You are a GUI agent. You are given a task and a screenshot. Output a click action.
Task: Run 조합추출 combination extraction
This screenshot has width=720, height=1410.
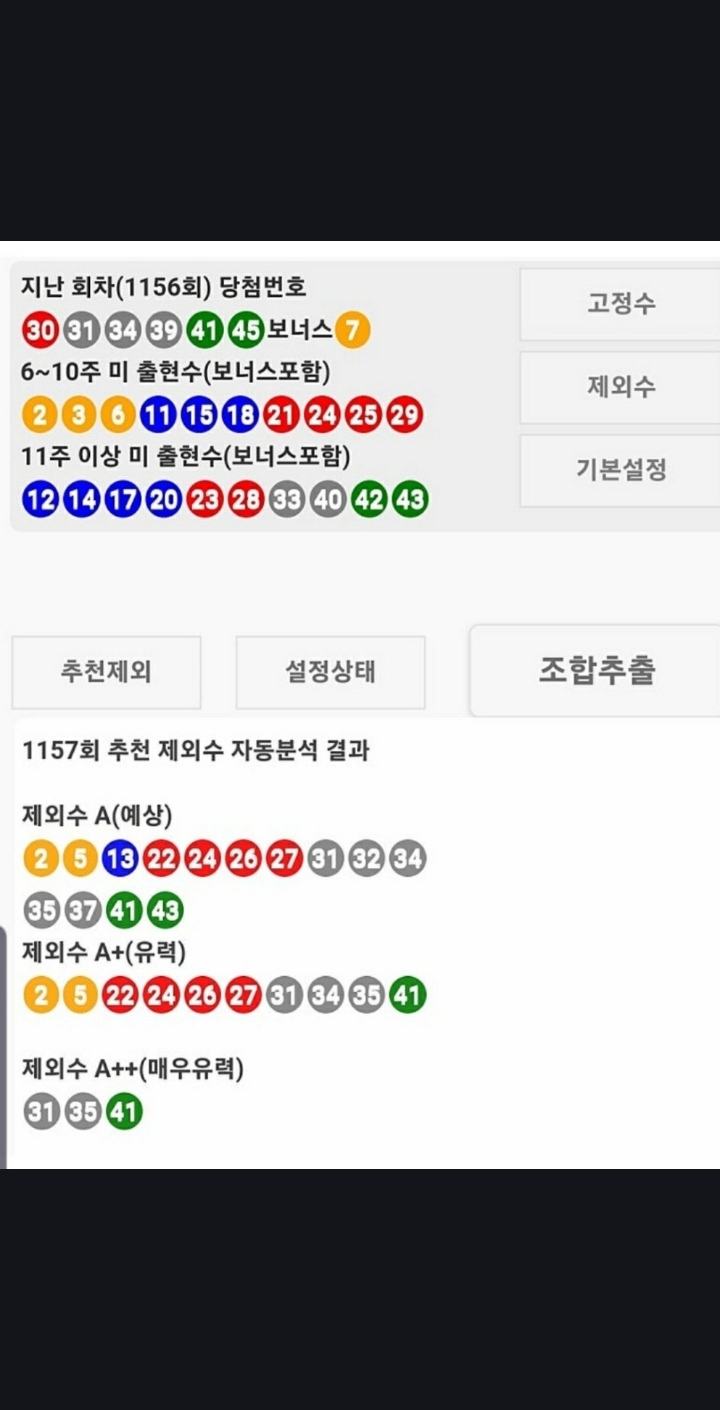coord(596,671)
